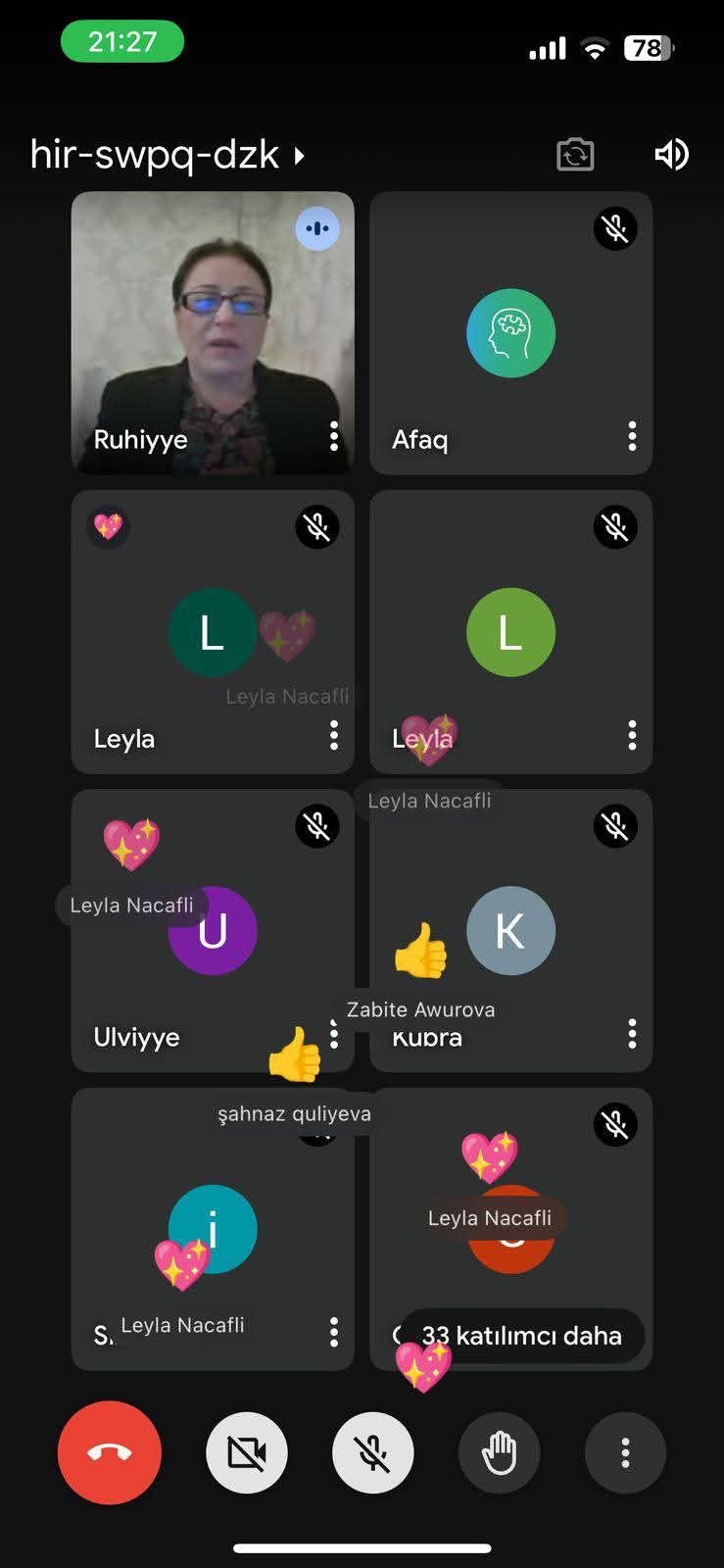
Task: Open meeting details for hir-swpq-dzk
Action: pos(167,155)
